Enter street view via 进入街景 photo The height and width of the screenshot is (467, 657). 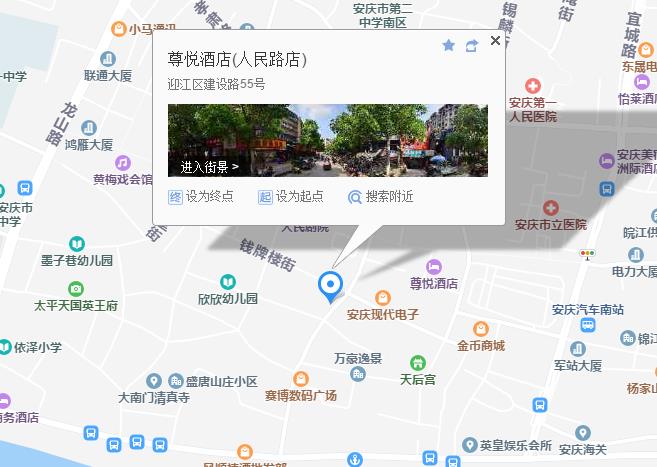click(327, 140)
